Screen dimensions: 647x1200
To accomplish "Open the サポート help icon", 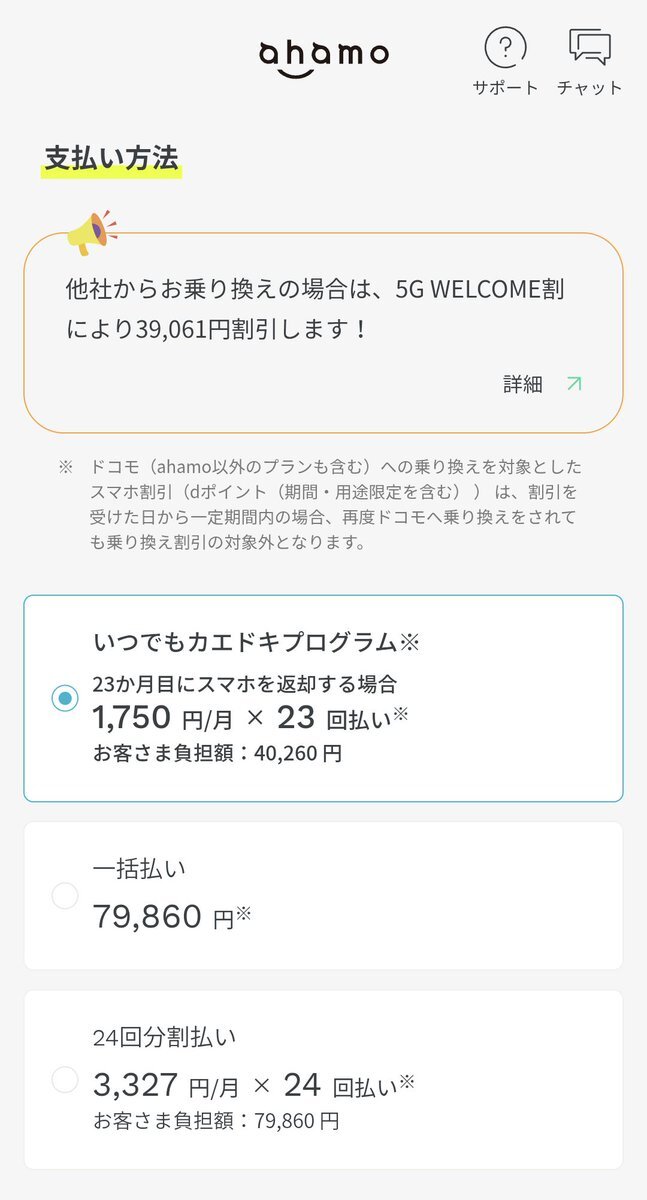I will coord(505,61).
